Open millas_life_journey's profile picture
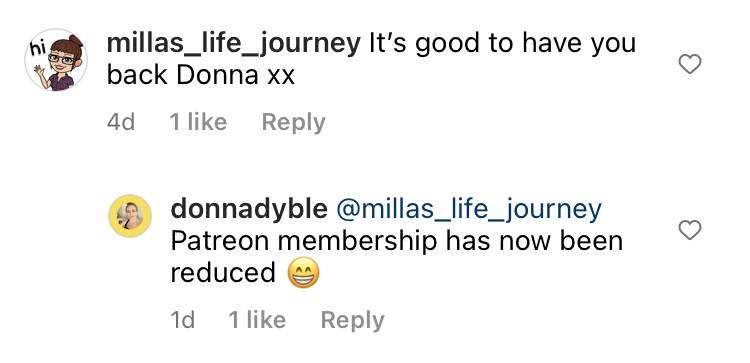Image resolution: width=750 pixels, height=363 pixels. (56, 60)
